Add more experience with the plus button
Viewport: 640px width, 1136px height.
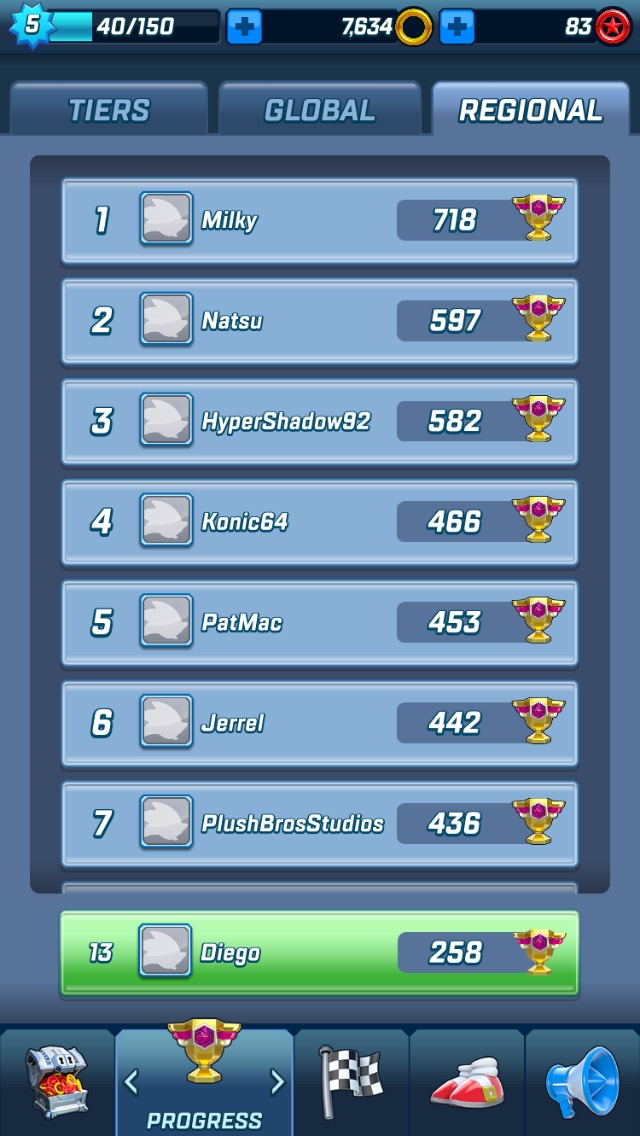click(244, 27)
